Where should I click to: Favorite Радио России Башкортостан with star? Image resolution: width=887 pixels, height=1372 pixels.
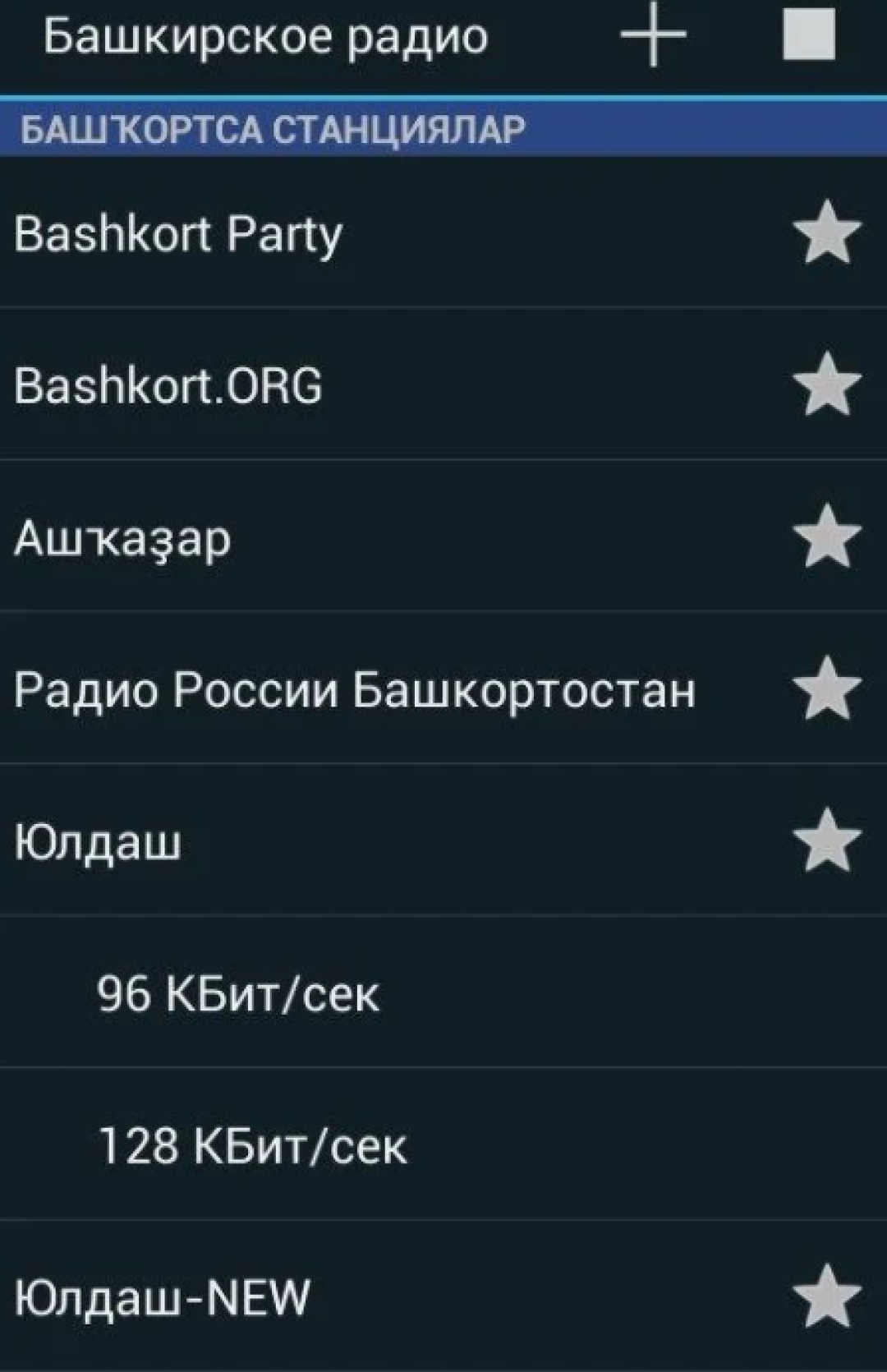point(827,688)
